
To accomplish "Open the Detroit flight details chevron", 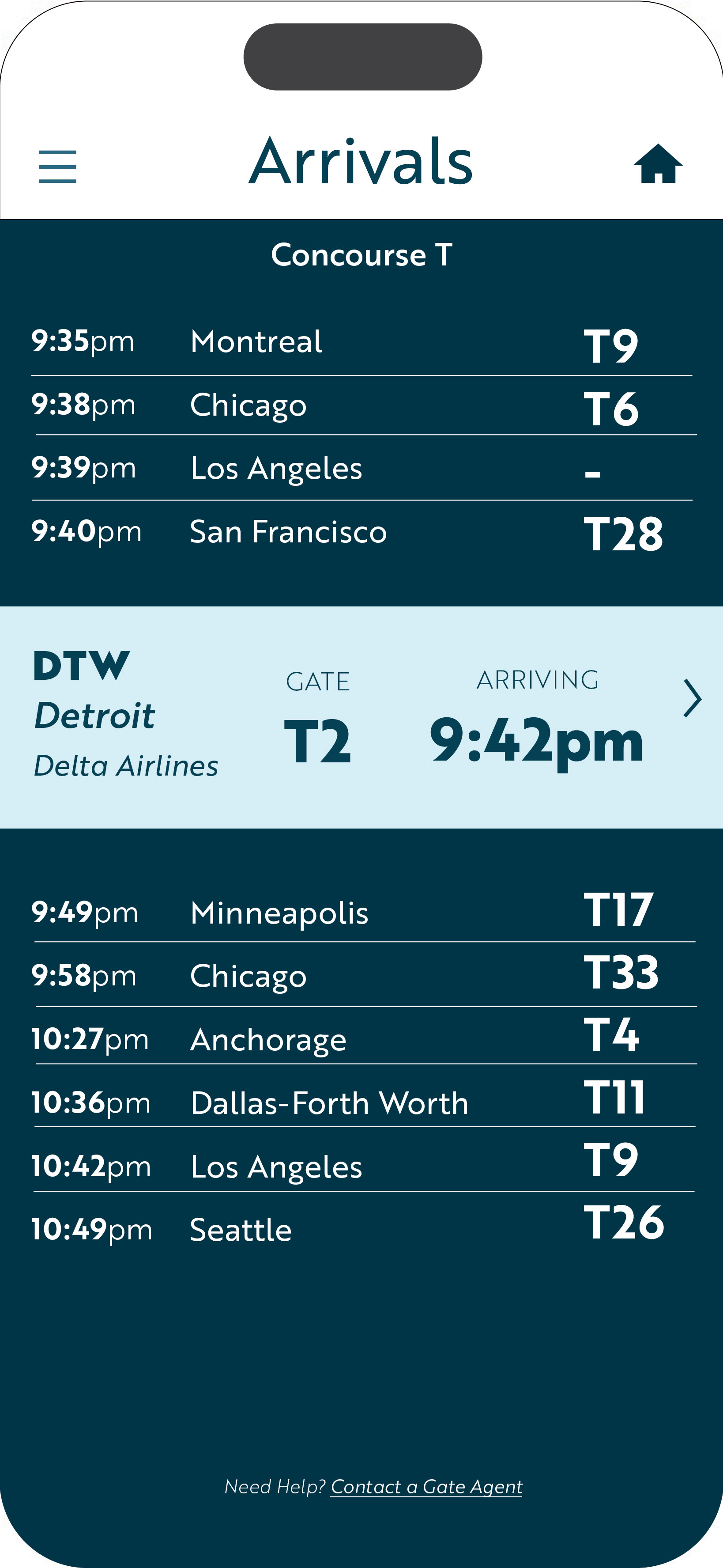I will click(x=692, y=698).
